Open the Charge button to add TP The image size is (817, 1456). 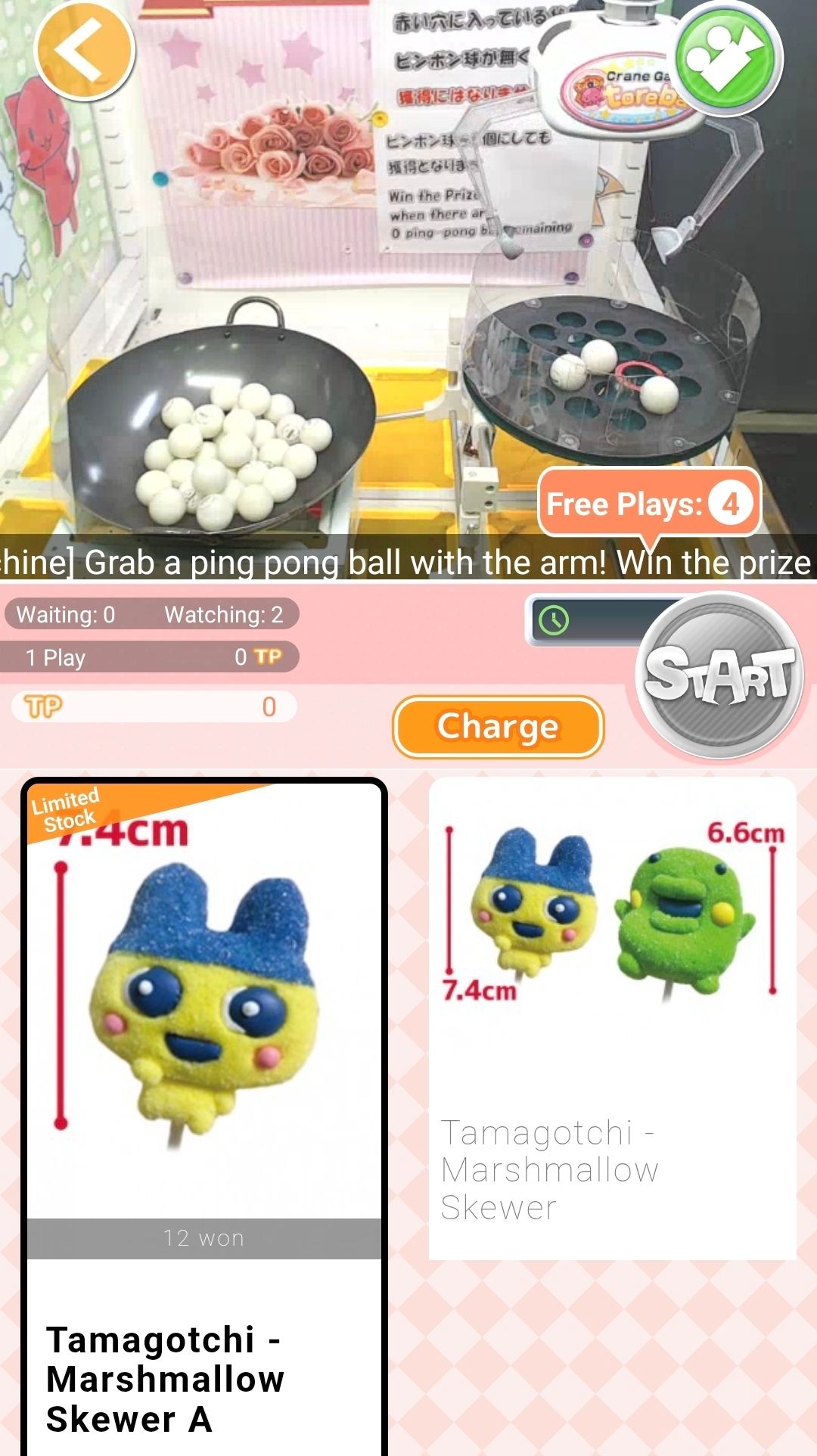coord(498,727)
